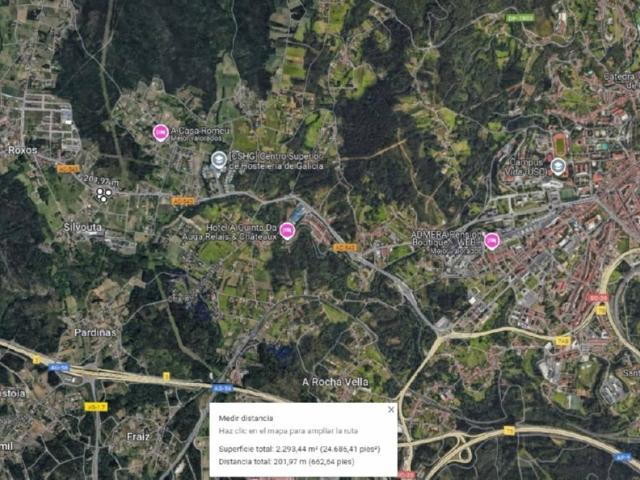Open the Hotel A Quinta Da Auga marker

click(x=288, y=230)
